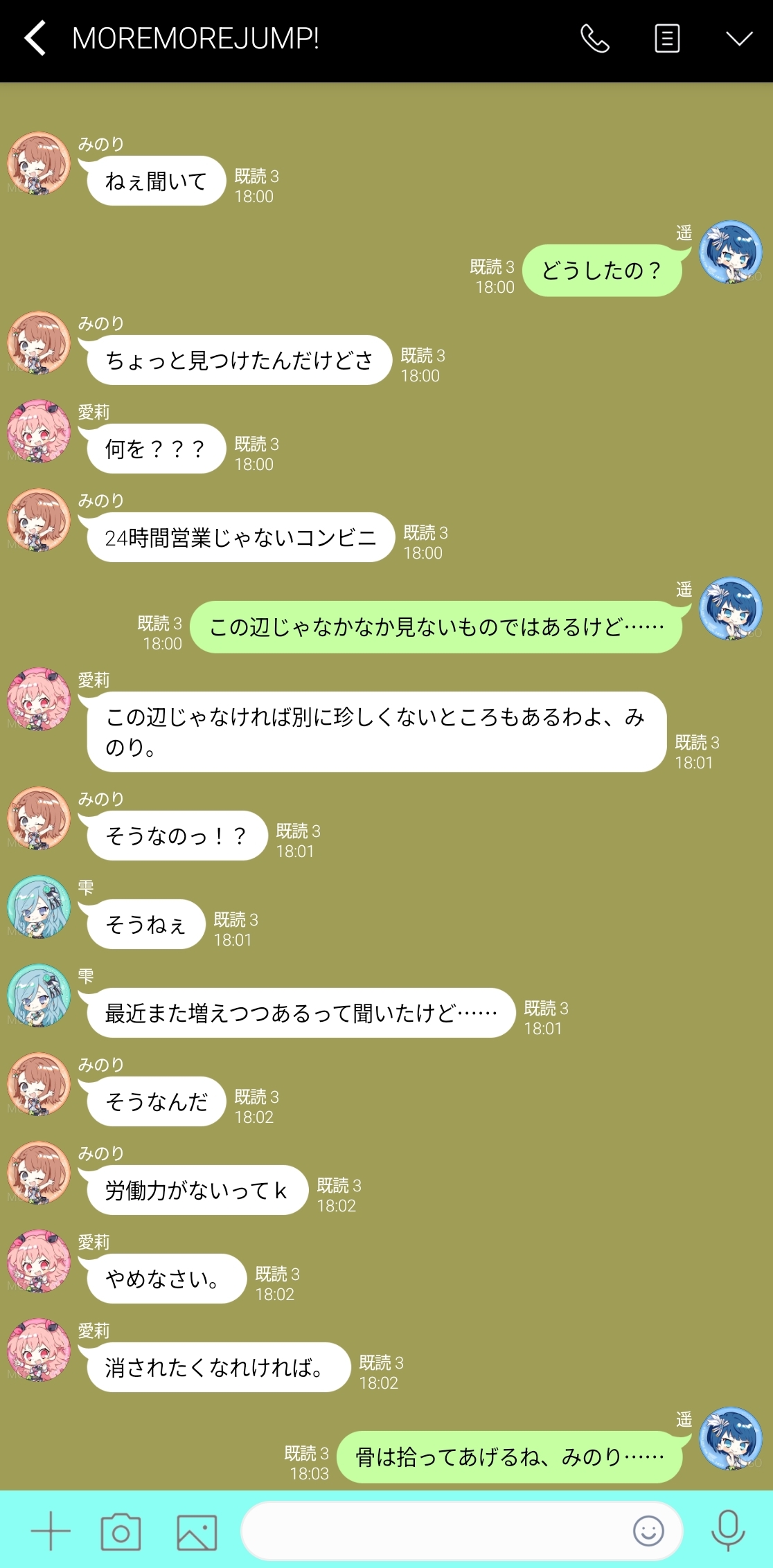Launch the camera from the chat bar
773x1568 pixels.
tap(121, 1531)
